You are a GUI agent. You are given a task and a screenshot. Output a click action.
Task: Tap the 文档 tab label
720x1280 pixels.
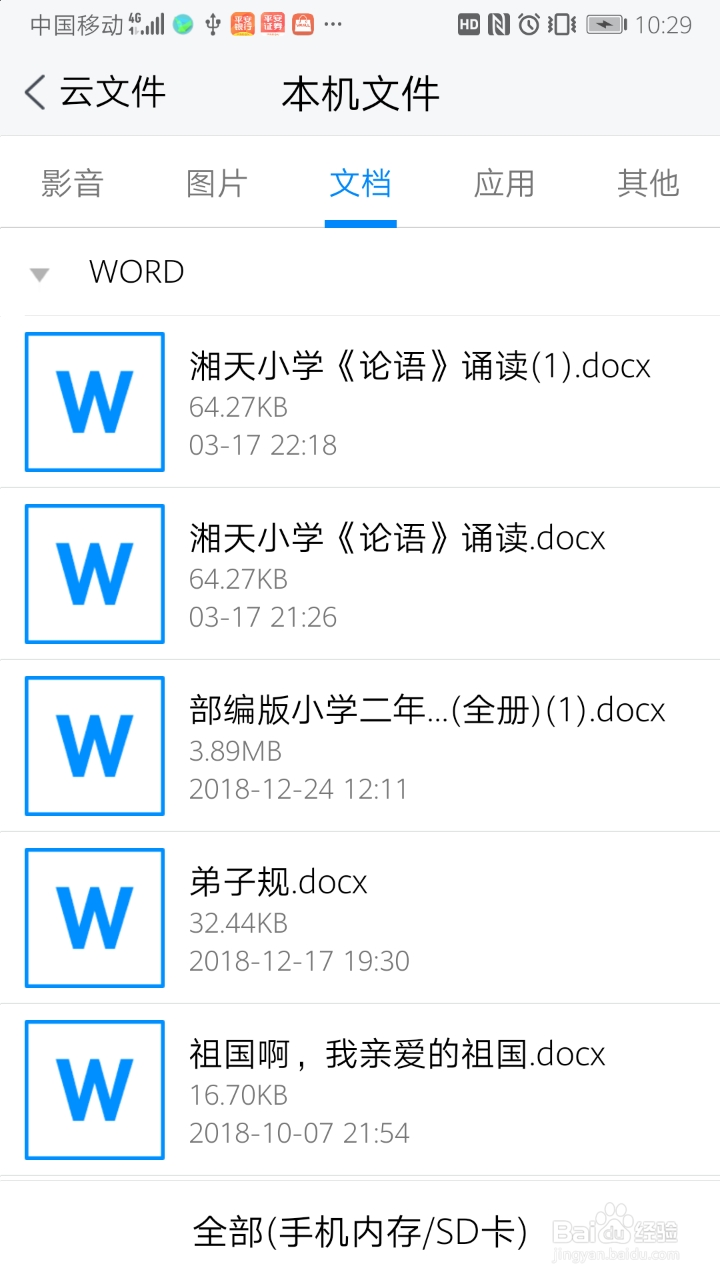tap(360, 183)
